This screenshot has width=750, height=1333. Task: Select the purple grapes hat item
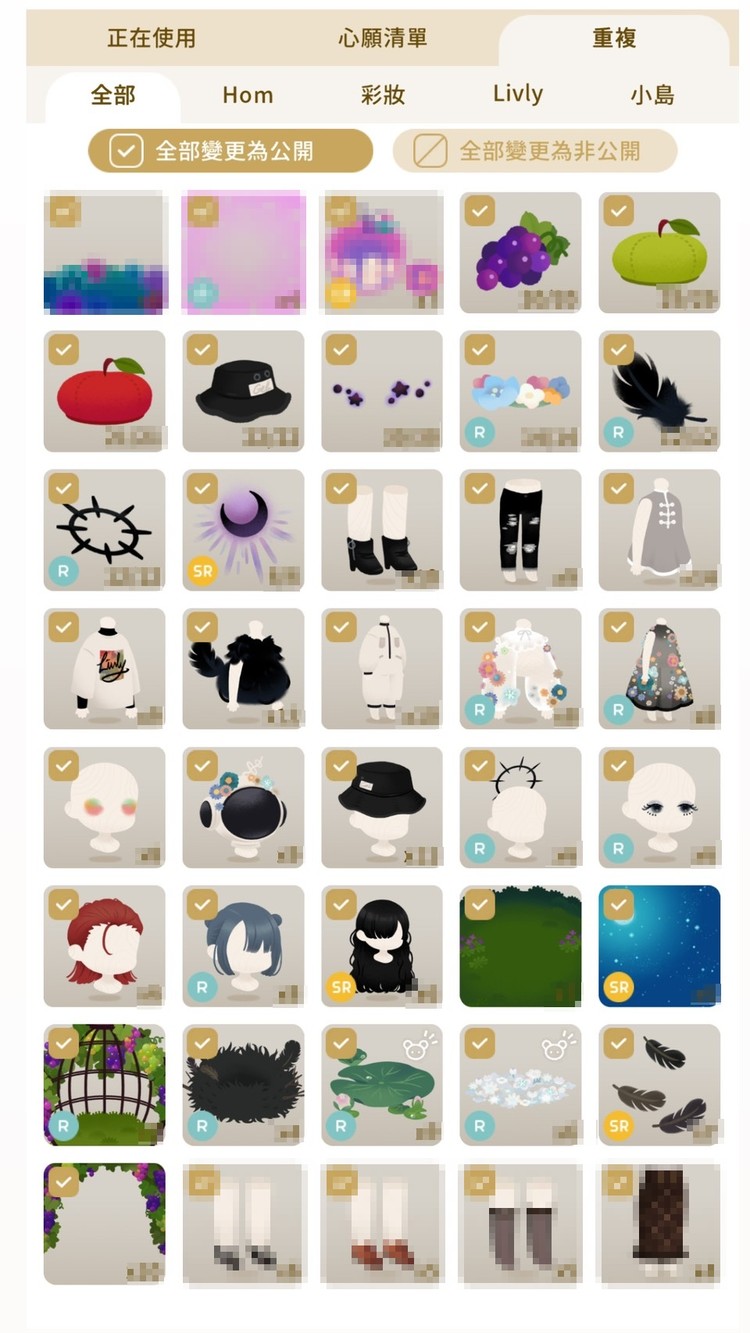[520, 253]
